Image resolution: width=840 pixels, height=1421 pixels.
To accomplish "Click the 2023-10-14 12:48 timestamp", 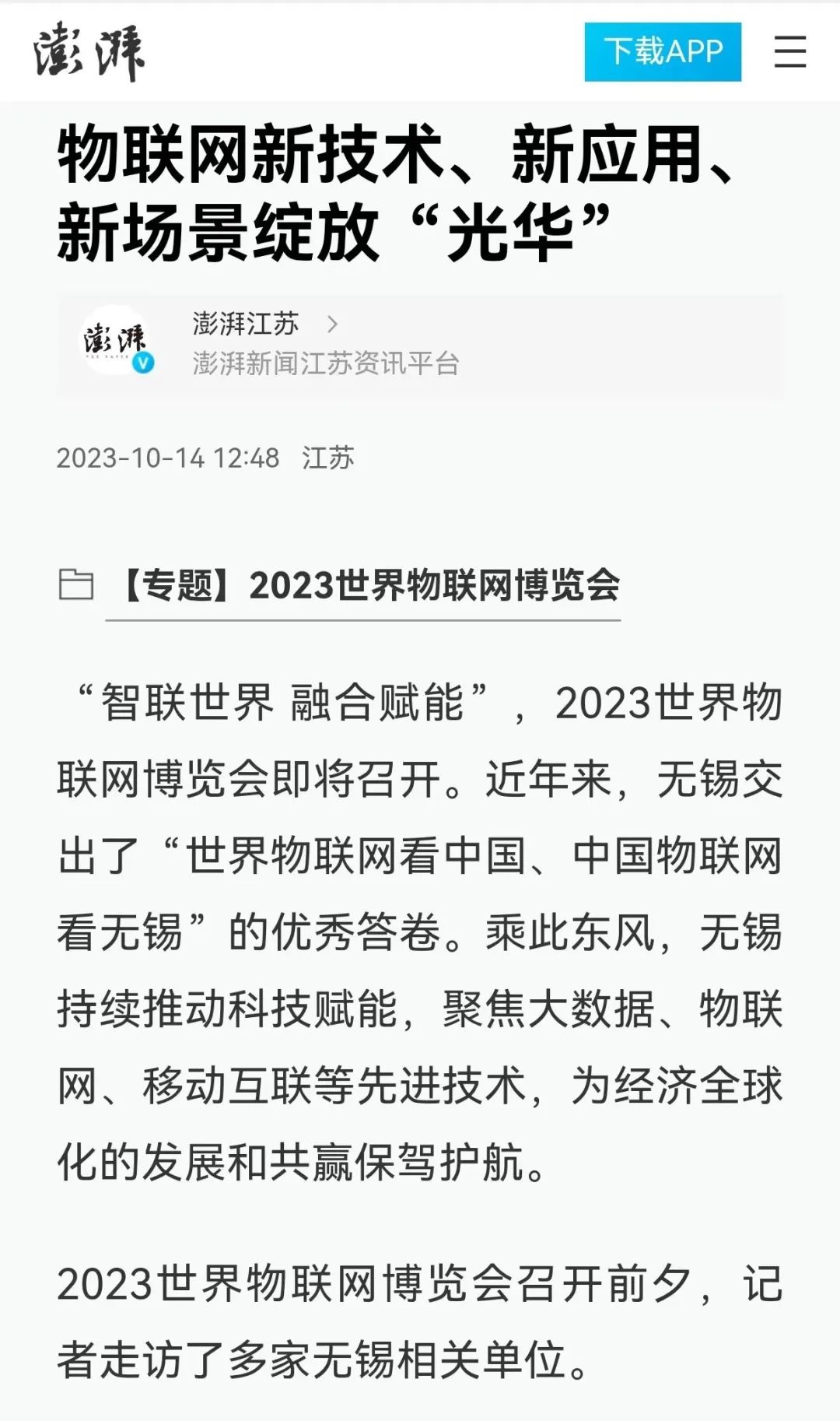I will coord(170,459).
